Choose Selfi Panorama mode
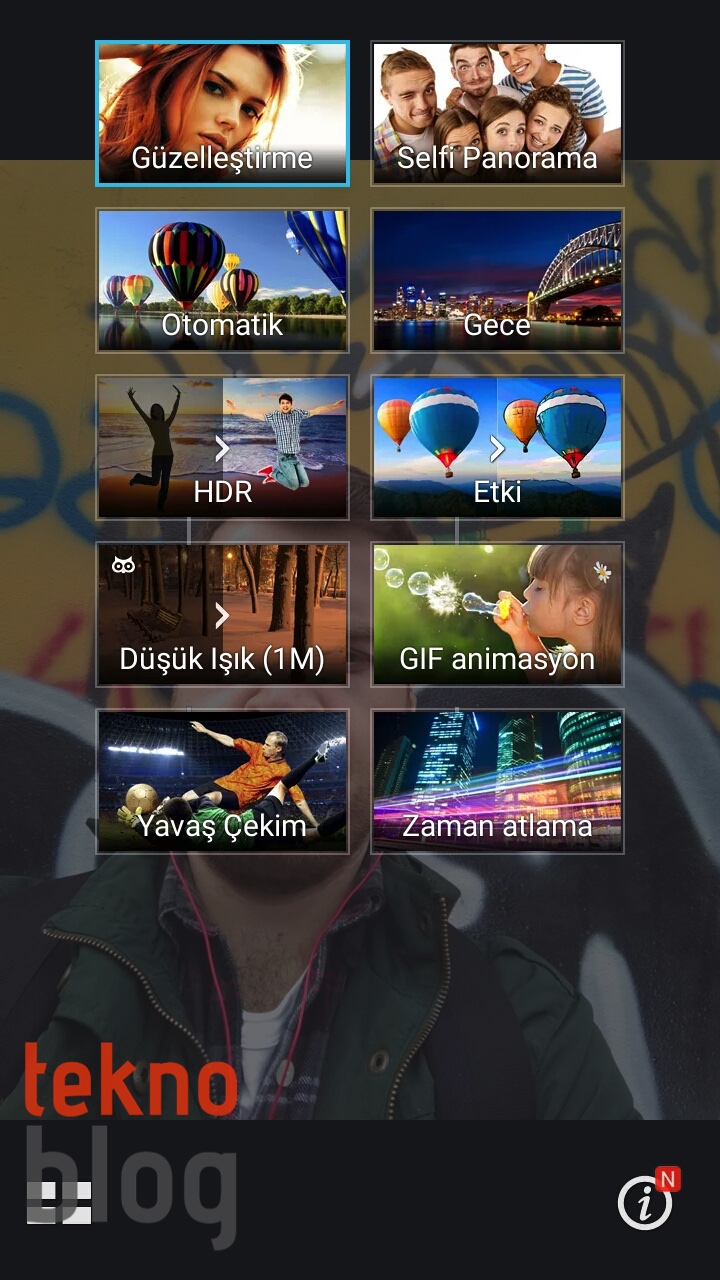The height and width of the screenshot is (1280, 720). click(x=497, y=113)
